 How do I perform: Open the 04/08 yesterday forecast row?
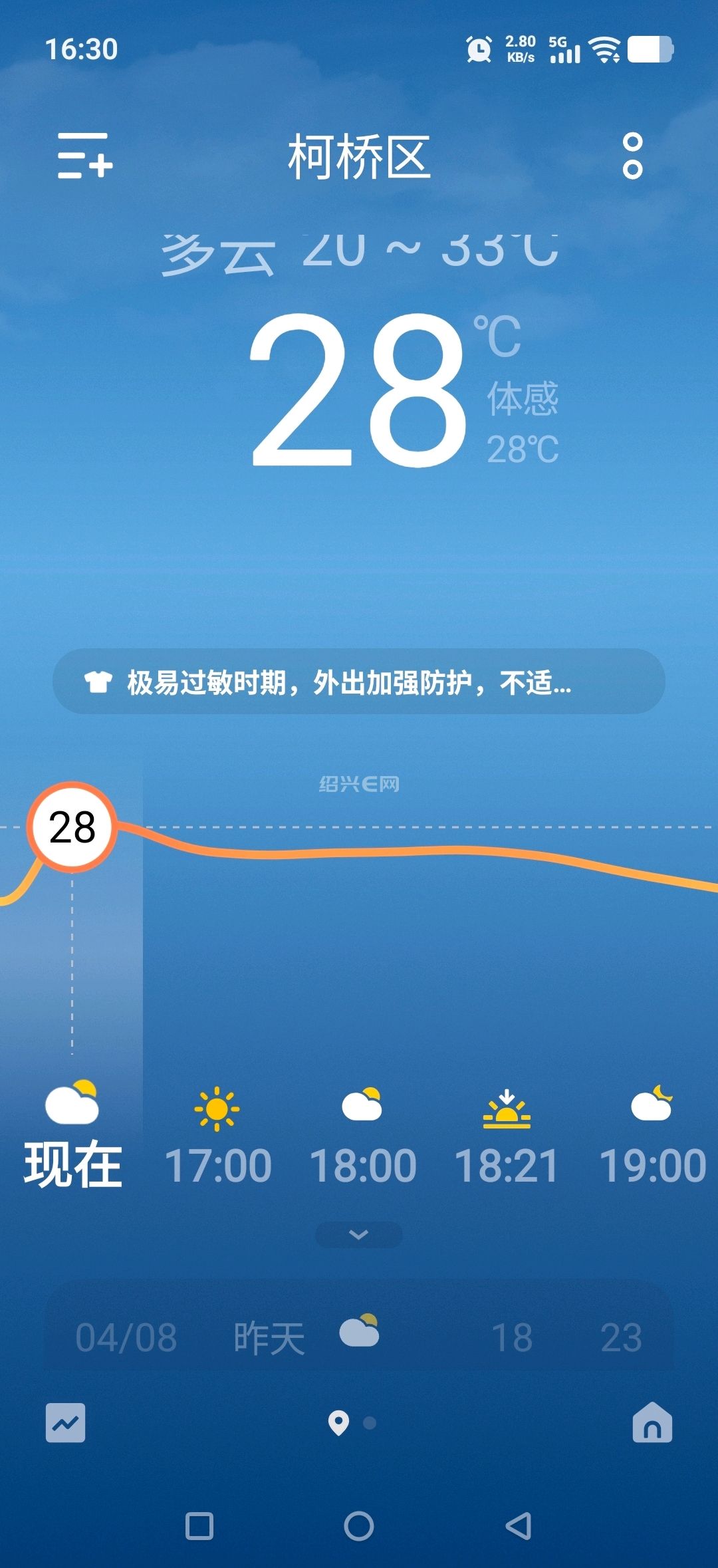coord(359,1337)
